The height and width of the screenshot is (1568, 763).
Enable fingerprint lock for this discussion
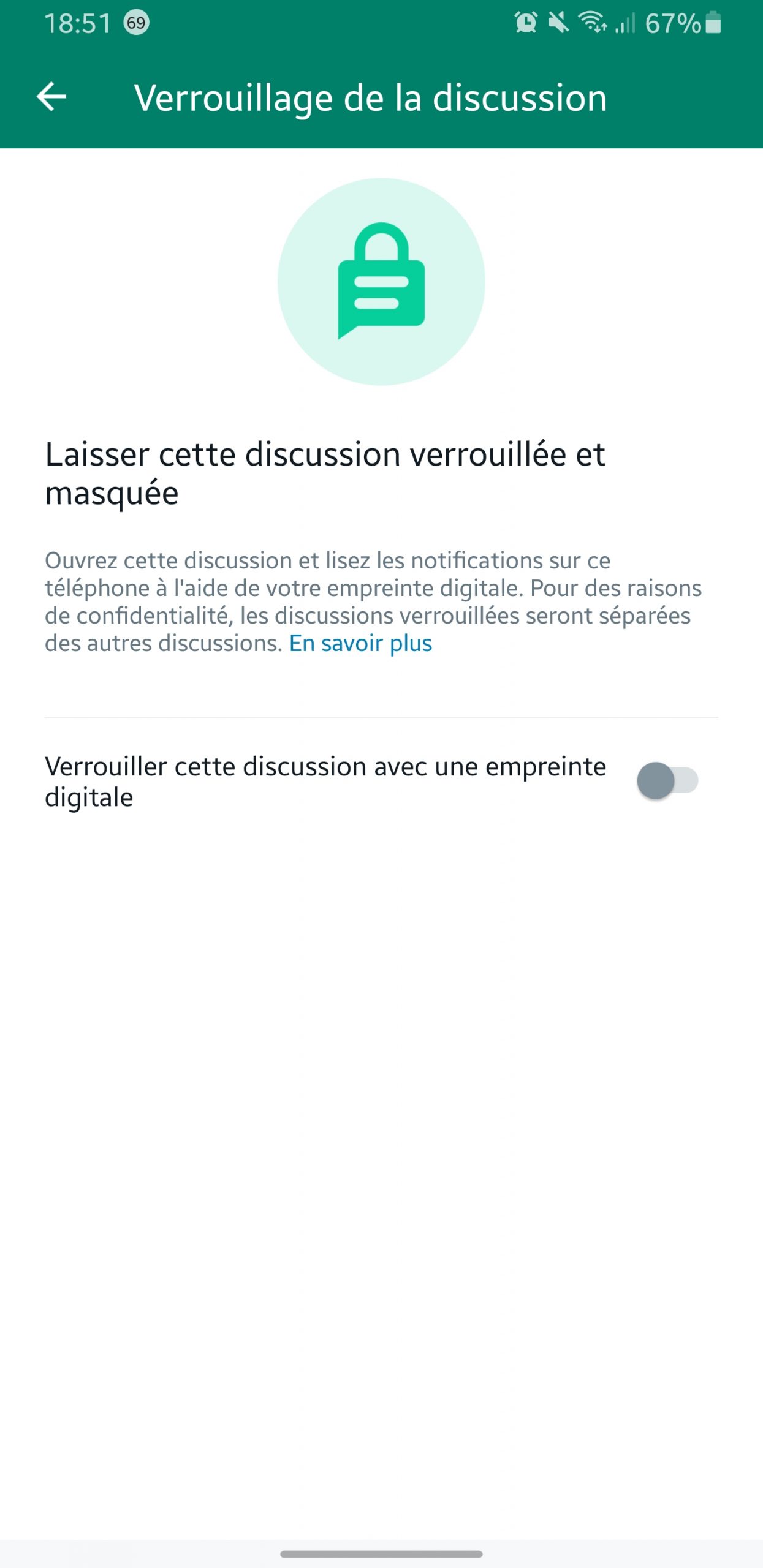coord(667,781)
